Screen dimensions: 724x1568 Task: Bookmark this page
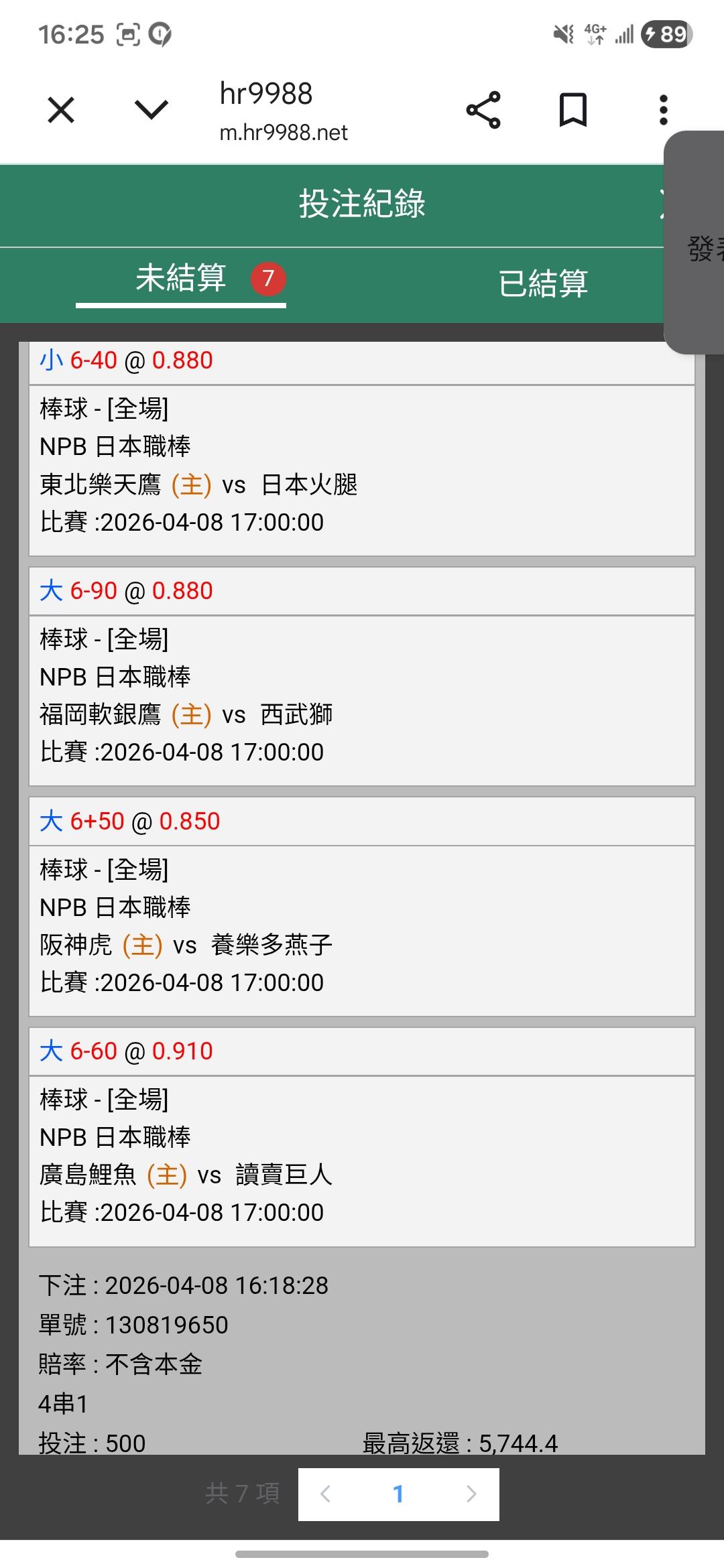click(573, 110)
